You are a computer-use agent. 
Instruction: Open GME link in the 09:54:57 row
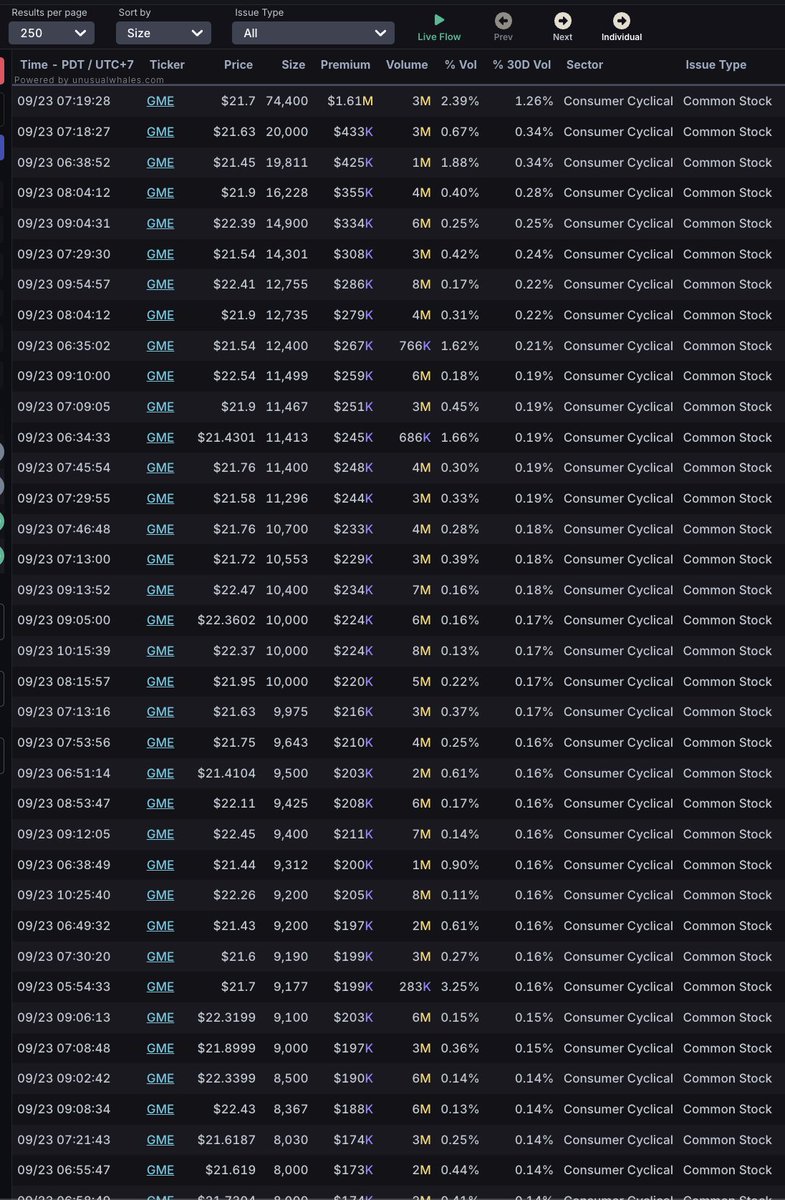(x=160, y=284)
